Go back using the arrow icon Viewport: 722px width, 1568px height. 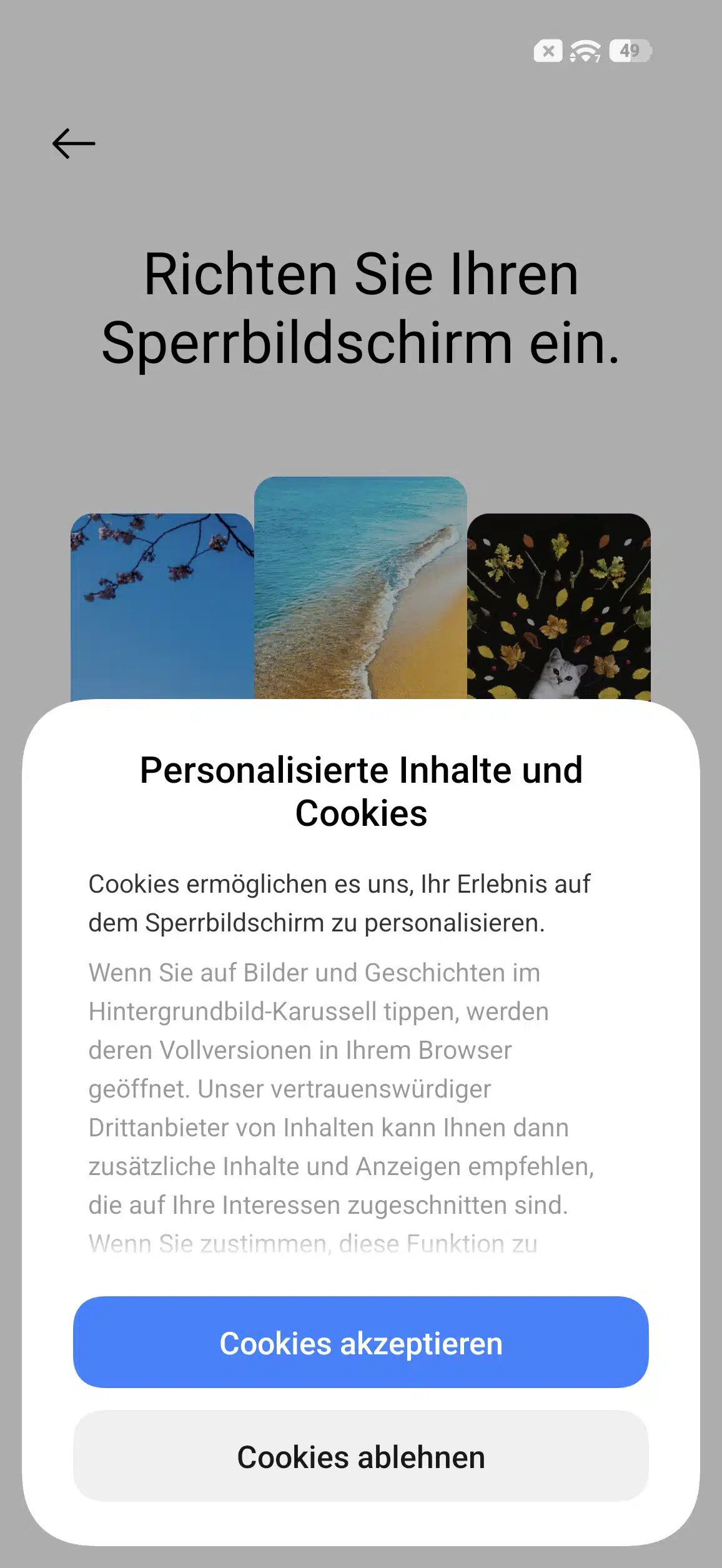click(x=74, y=144)
